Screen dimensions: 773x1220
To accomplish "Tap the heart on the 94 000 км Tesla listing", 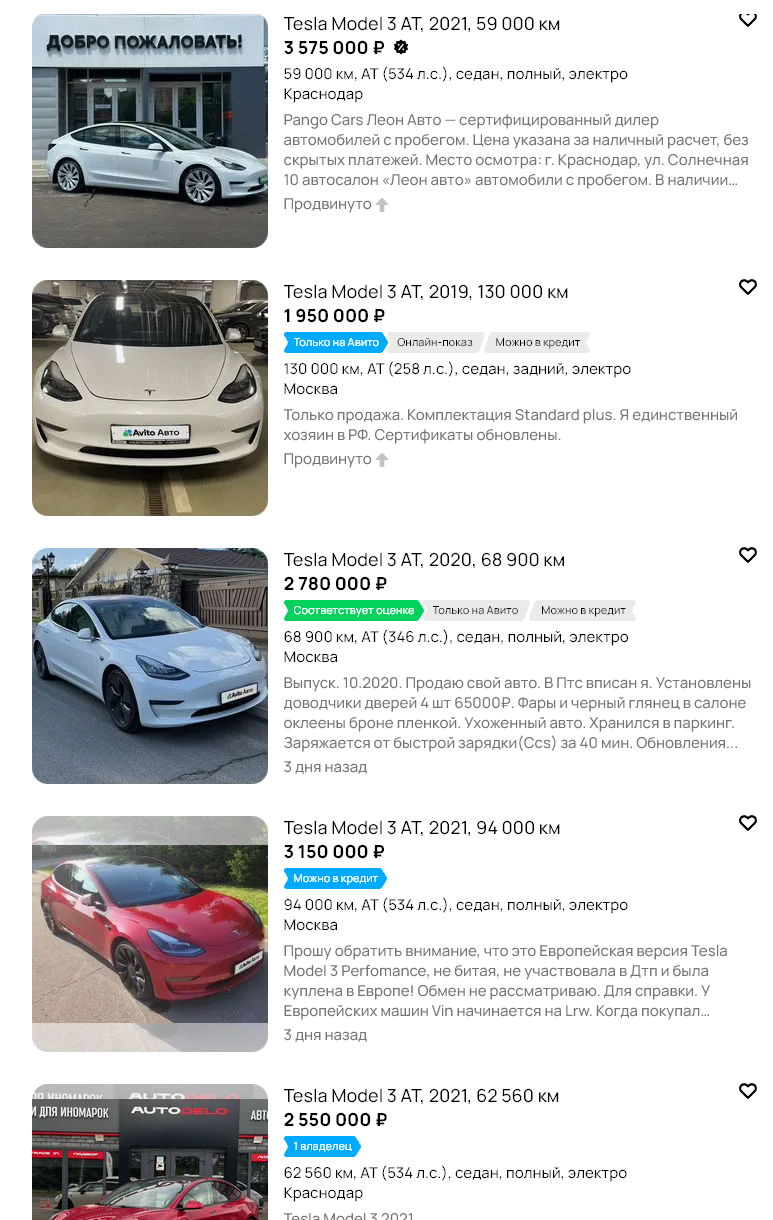I will [747, 823].
